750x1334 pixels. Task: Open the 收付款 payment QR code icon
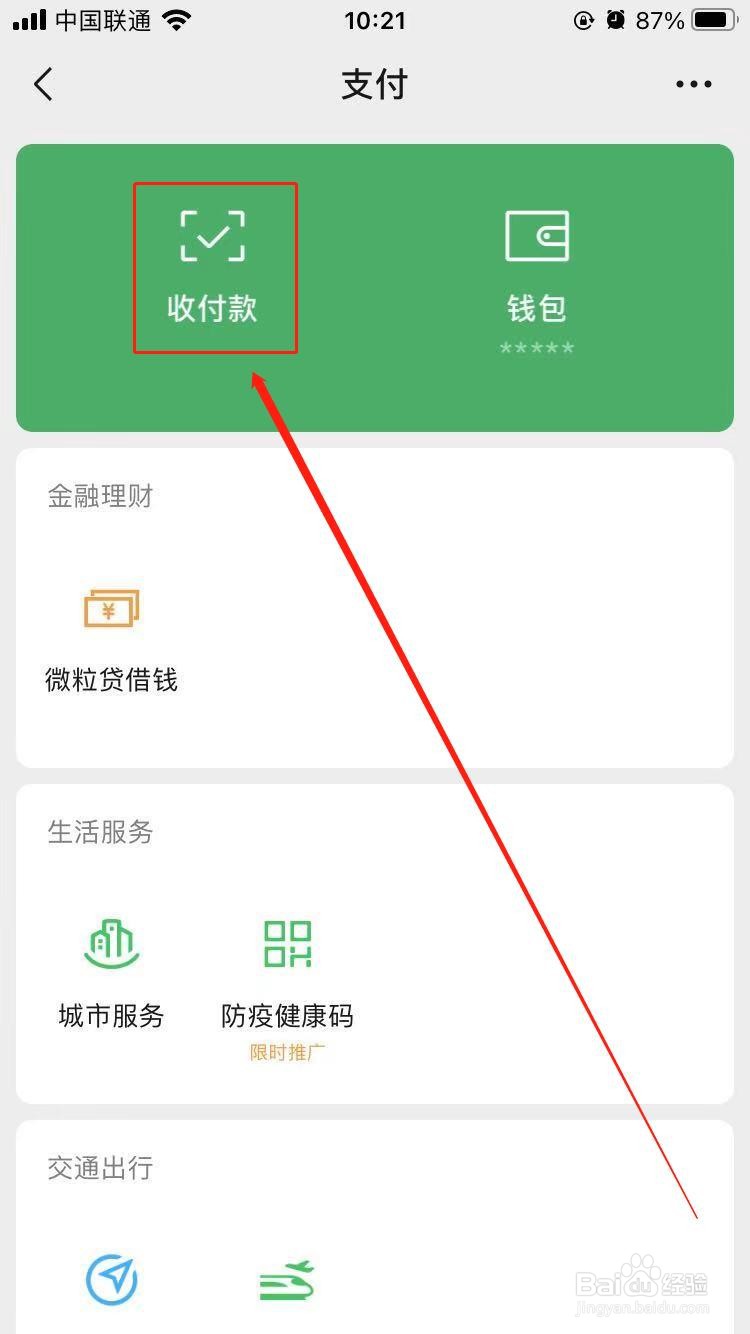point(214,237)
